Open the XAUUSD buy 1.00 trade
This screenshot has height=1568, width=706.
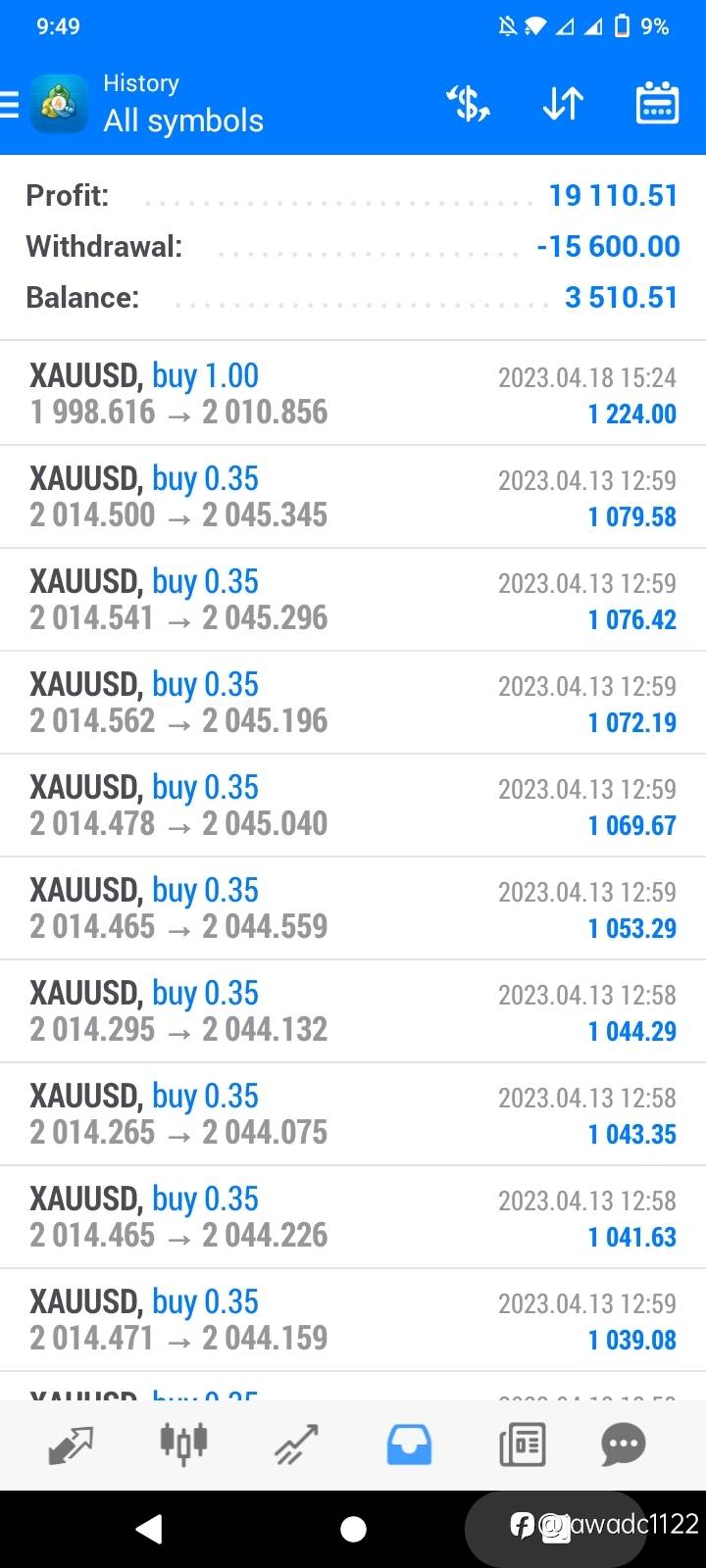tap(353, 394)
